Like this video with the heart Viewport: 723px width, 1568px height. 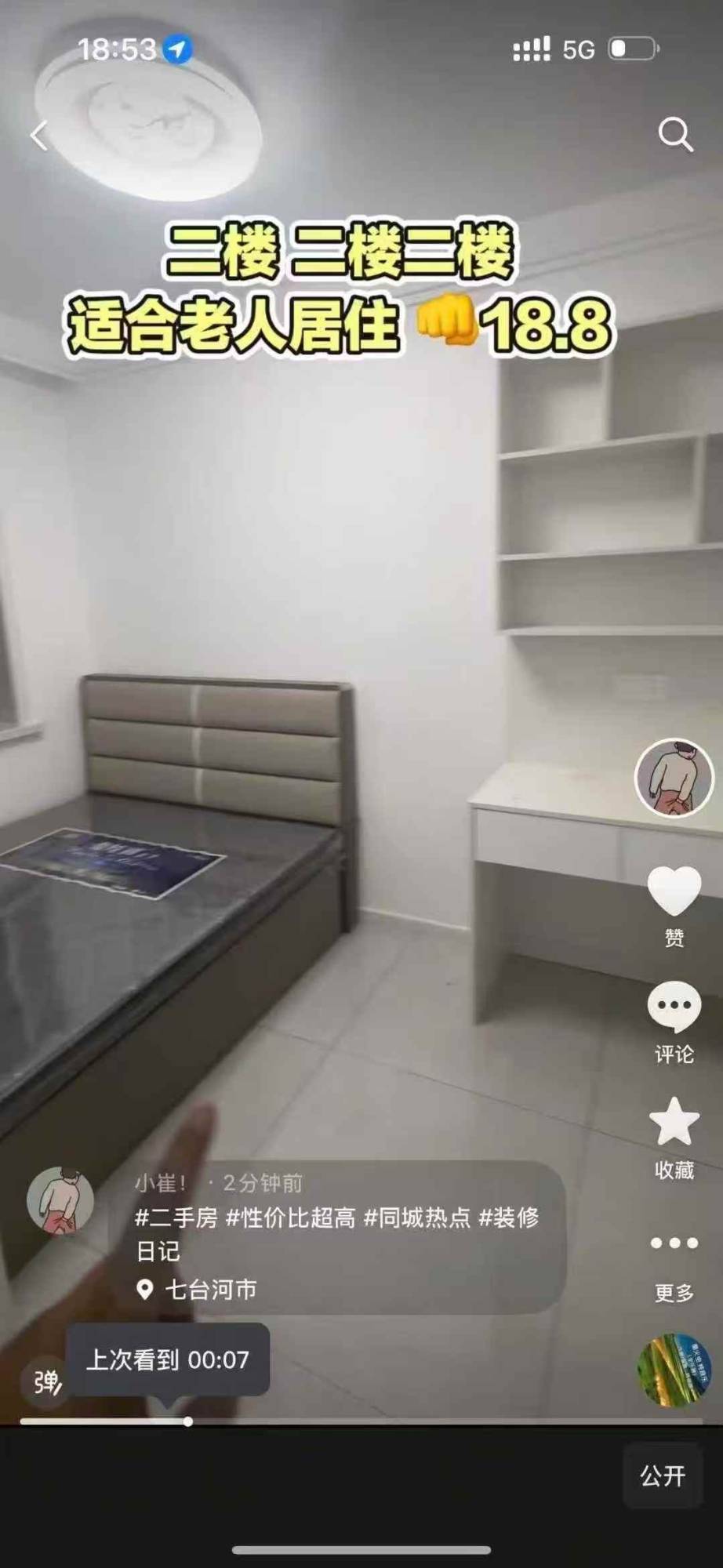click(674, 891)
